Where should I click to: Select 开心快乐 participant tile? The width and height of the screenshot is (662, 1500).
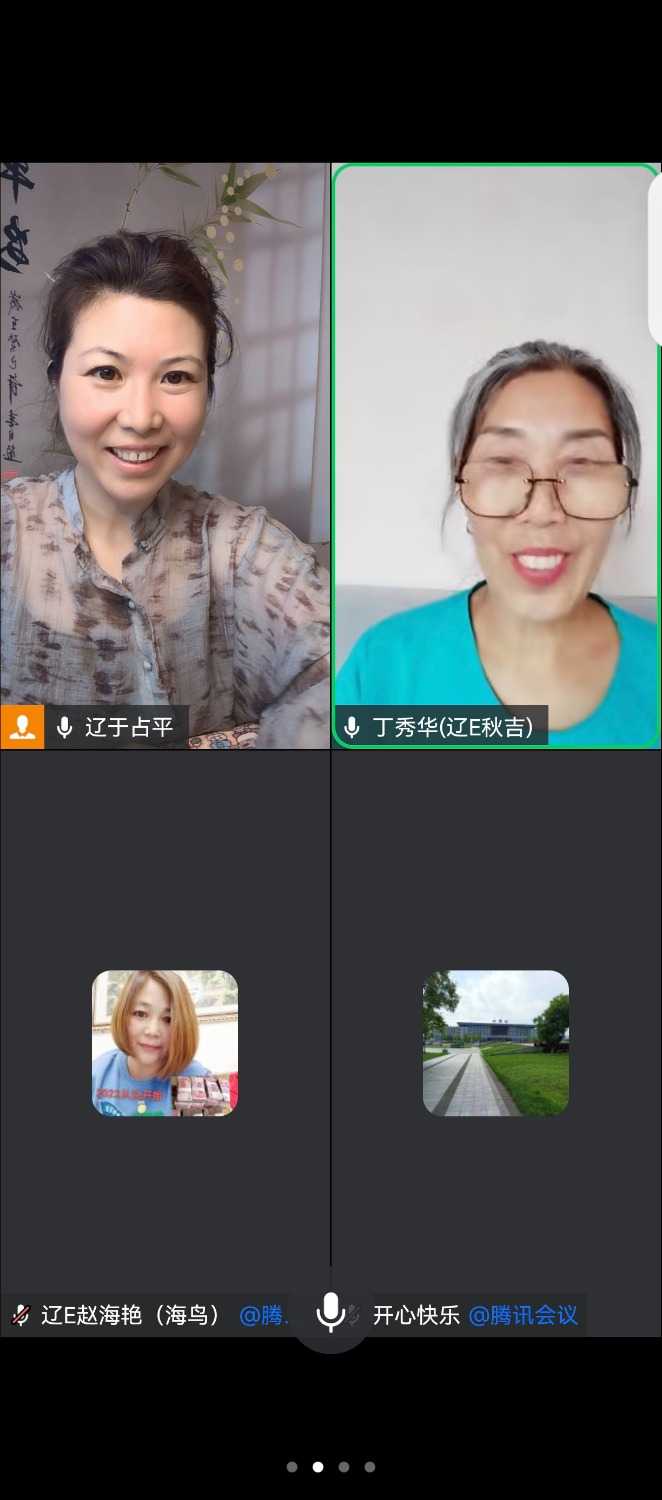click(x=496, y=1043)
